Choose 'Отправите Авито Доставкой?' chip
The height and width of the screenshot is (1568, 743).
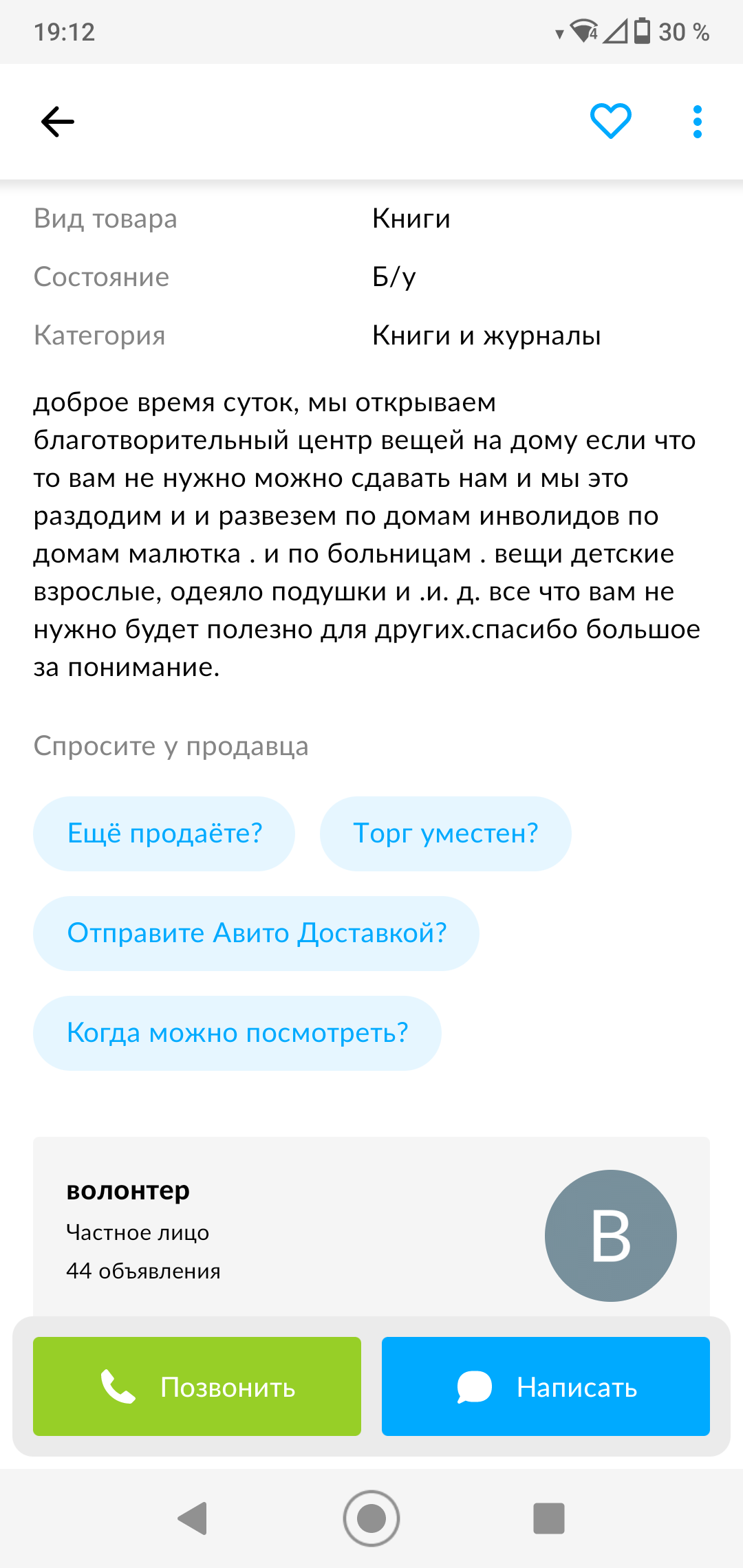[256, 933]
